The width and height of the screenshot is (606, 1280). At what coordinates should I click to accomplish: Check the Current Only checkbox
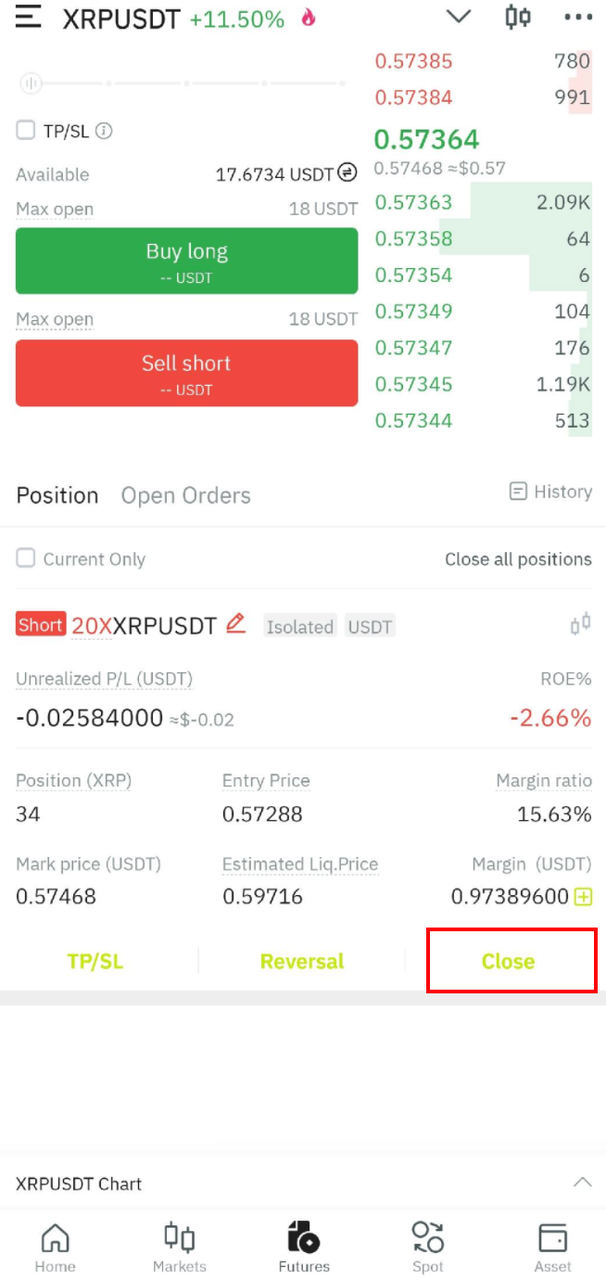pyautogui.click(x=26, y=559)
